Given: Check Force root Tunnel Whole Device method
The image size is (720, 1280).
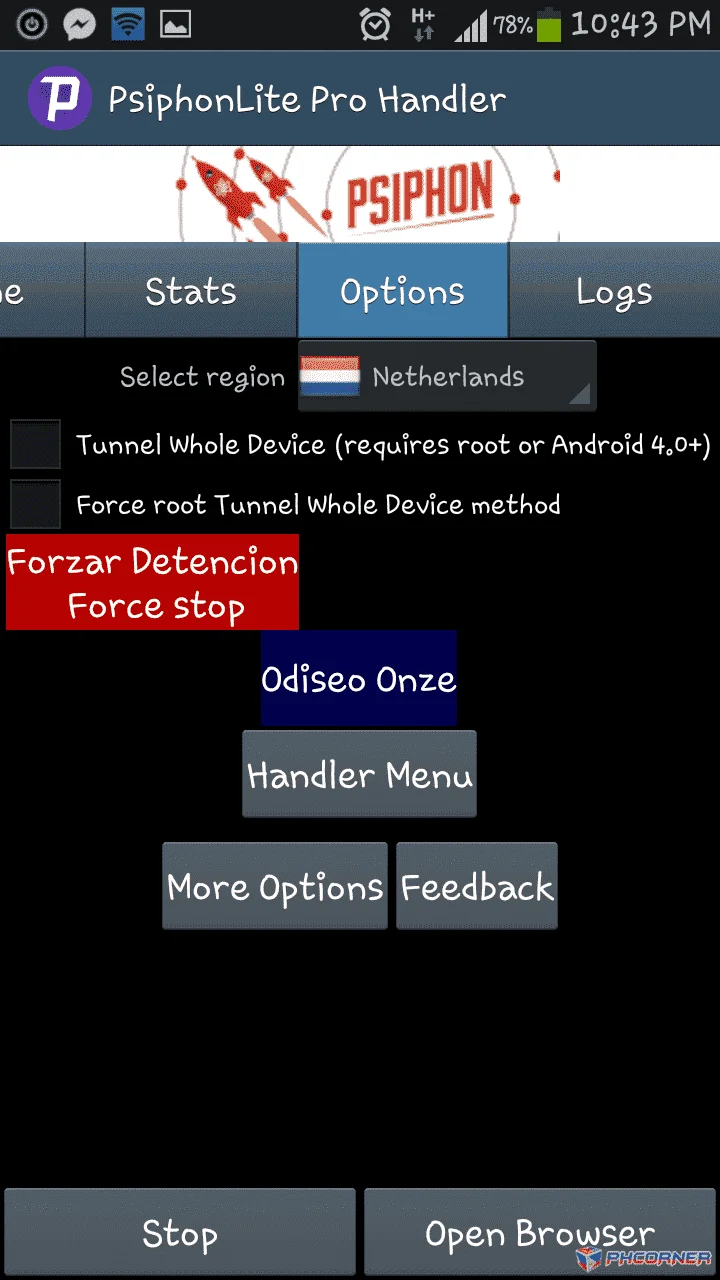Looking at the screenshot, I should point(36,504).
